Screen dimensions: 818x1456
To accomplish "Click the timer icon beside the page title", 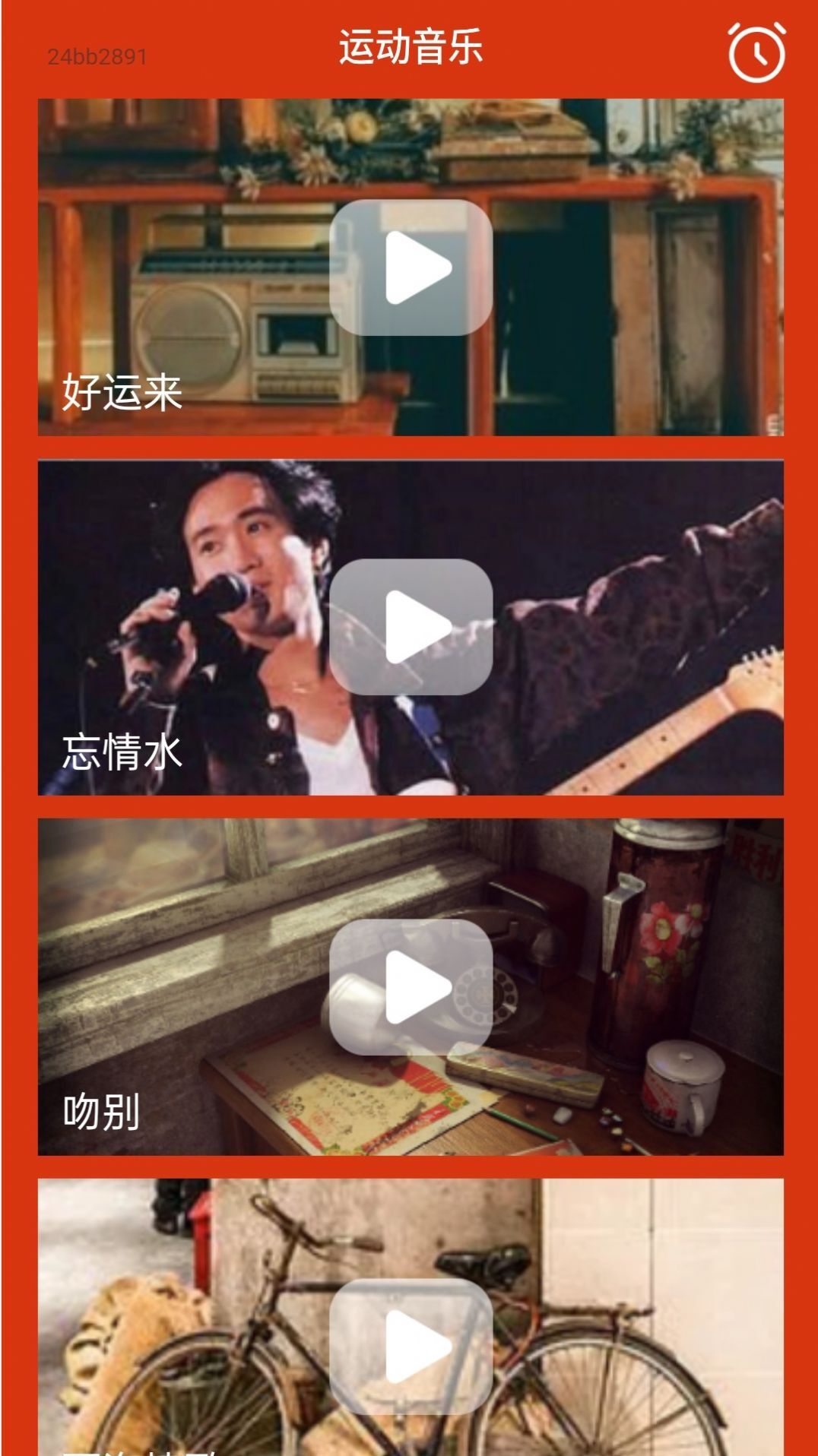I will tap(756, 52).
